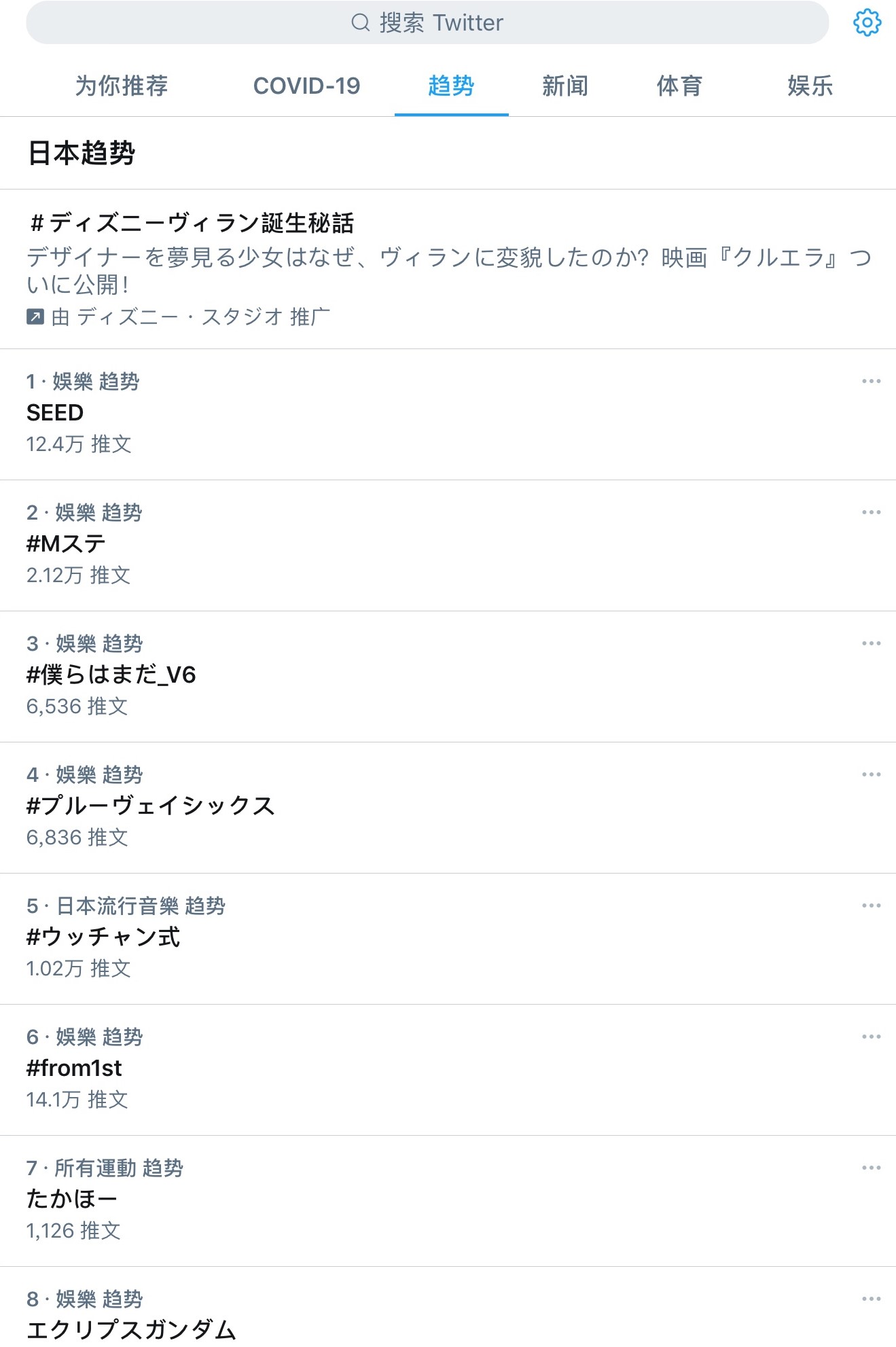
Task: Open more options for たかほー
Action: pos(871,1168)
